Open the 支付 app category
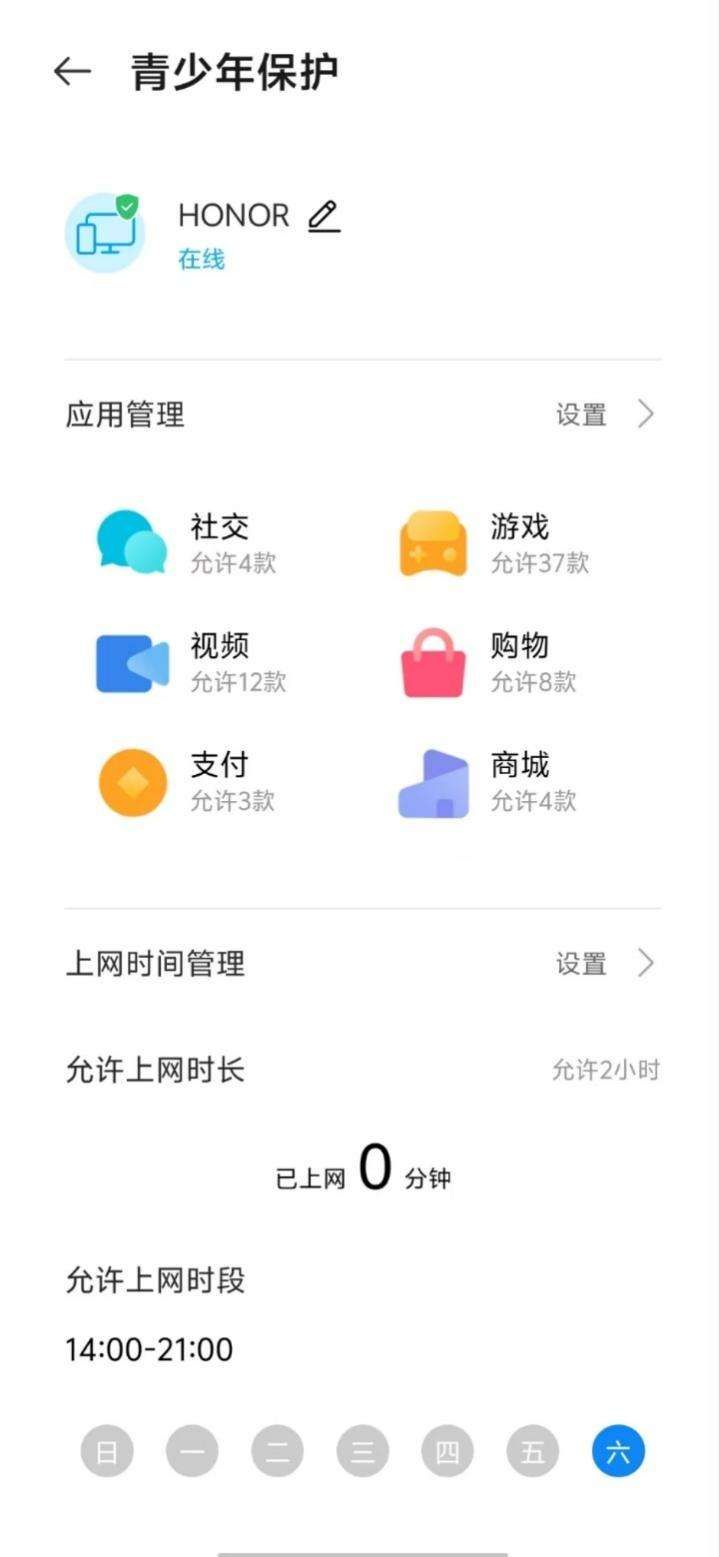 coord(186,781)
